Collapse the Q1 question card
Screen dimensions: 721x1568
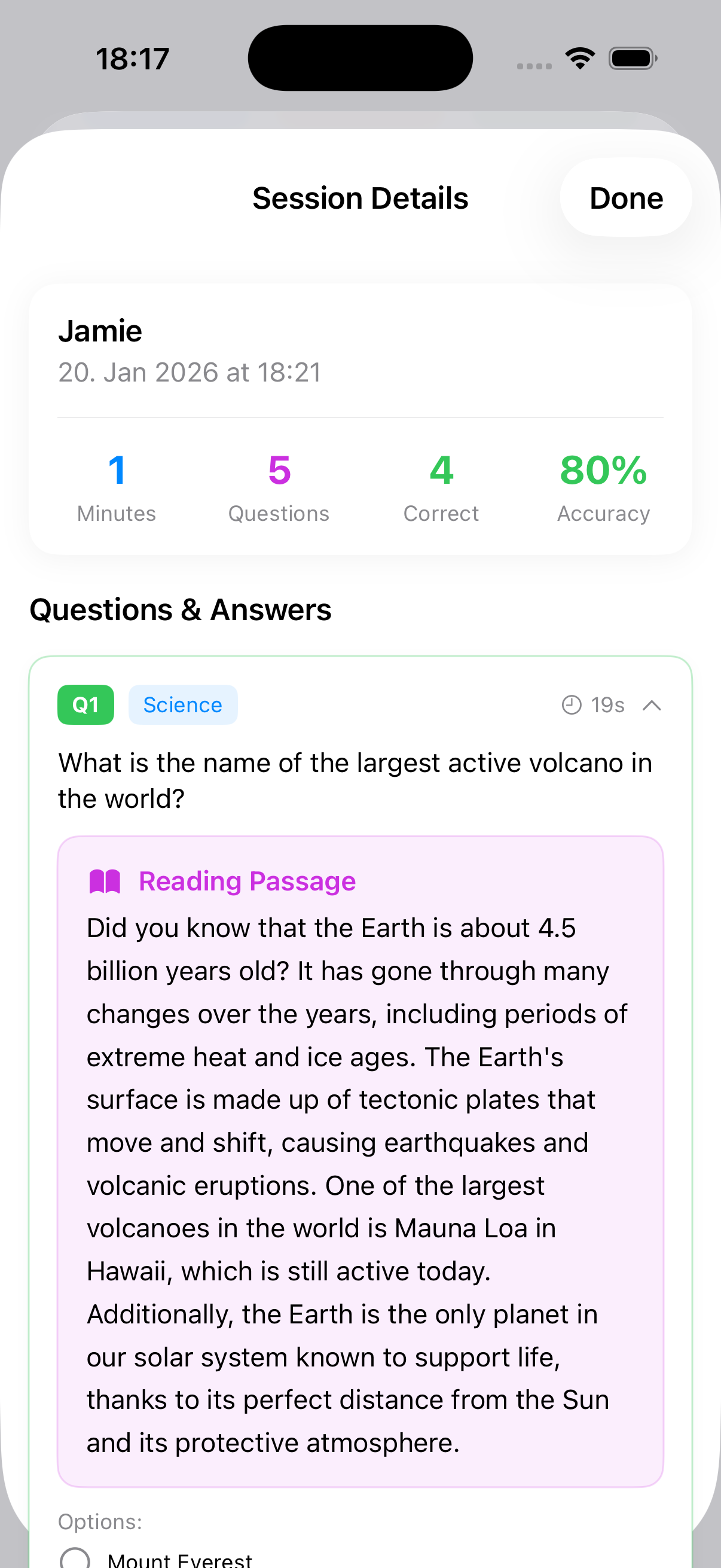pyautogui.click(x=651, y=705)
